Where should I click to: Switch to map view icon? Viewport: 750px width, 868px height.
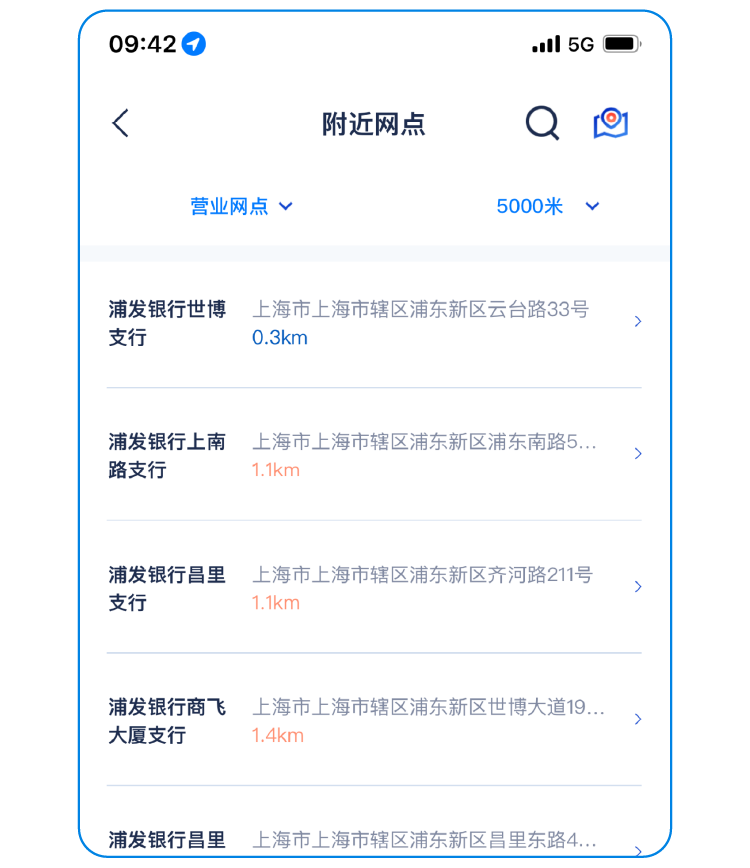pos(611,123)
